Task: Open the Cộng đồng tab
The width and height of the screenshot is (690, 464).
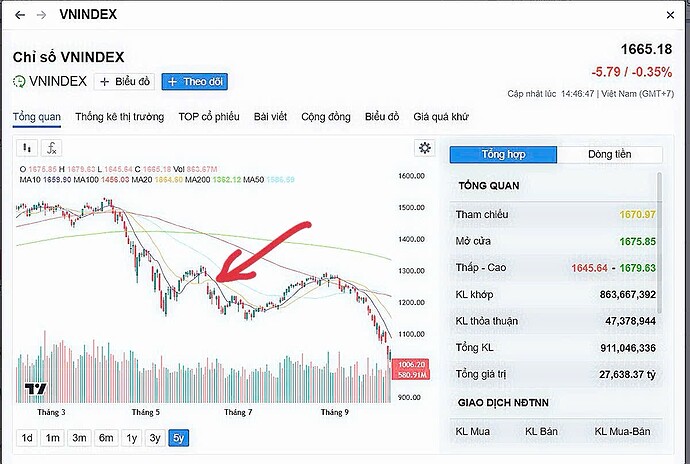Action: (x=326, y=117)
